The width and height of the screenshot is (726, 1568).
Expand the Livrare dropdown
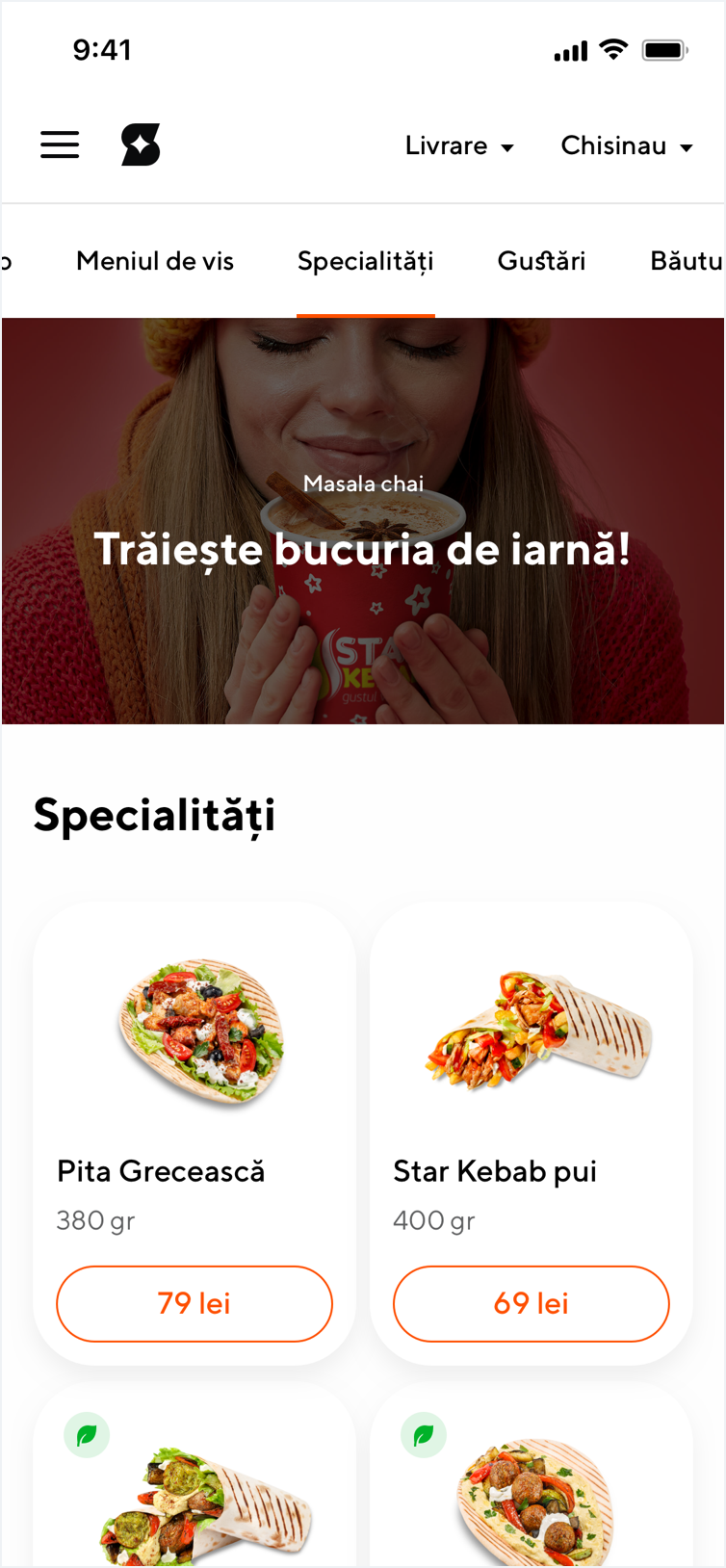pyautogui.click(x=459, y=146)
